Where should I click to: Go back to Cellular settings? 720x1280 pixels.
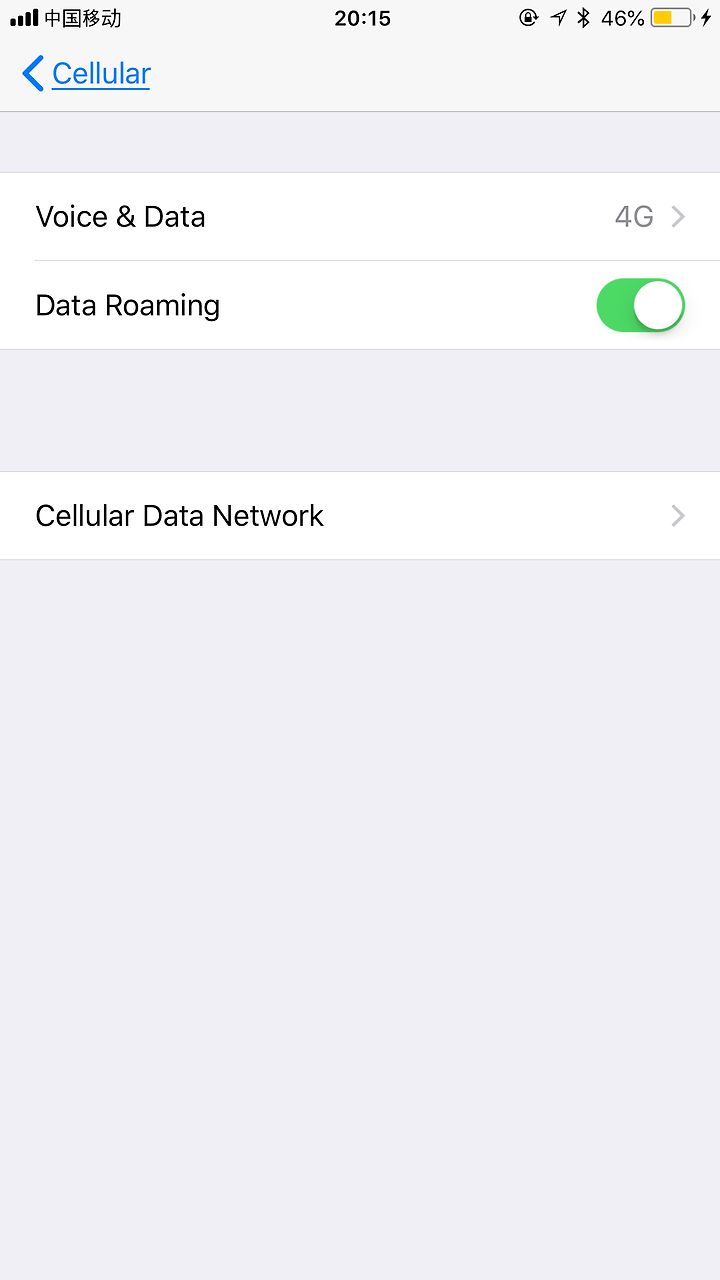[86, 73]
